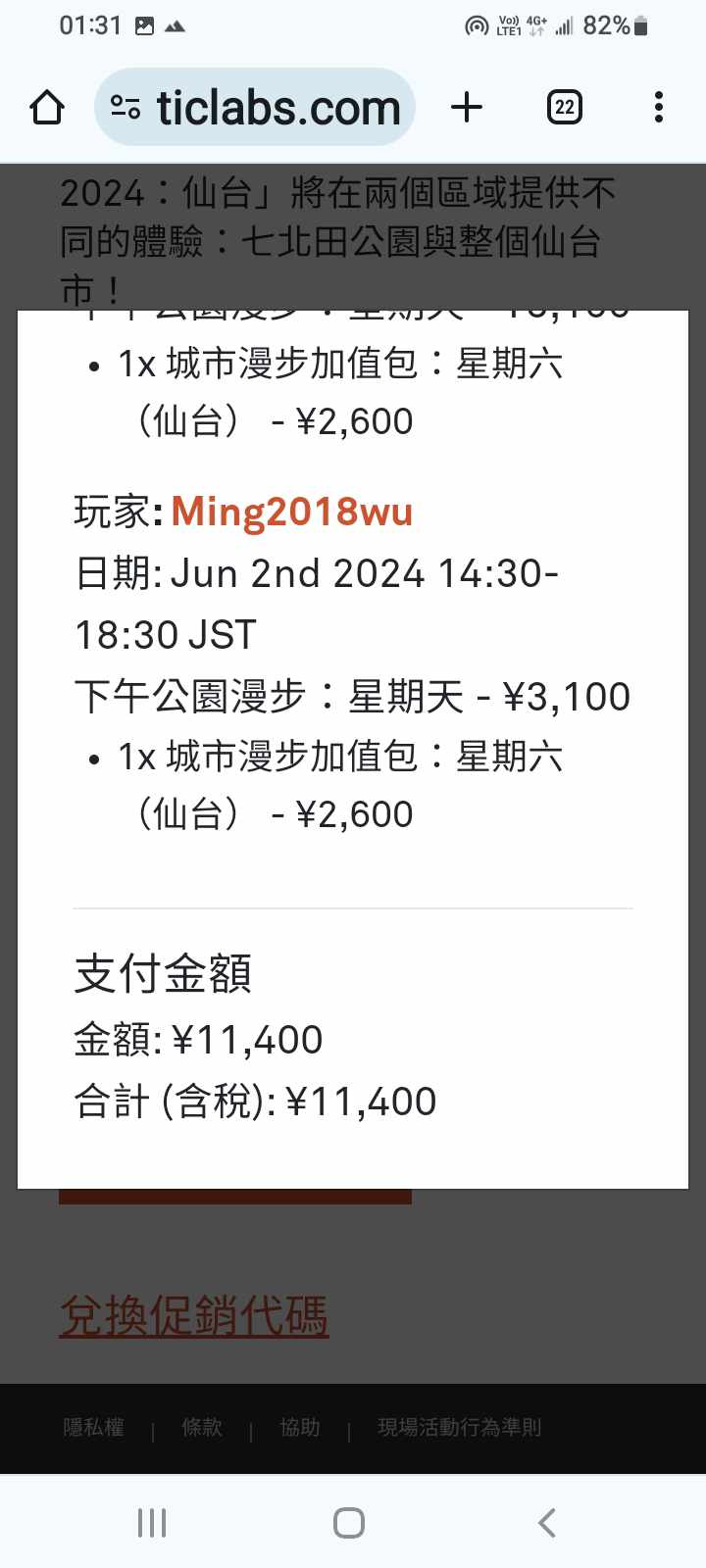The image size is (706, 1568).
Task: Open the 現場活動行為準則 footer link
Action: (459, 1428)
